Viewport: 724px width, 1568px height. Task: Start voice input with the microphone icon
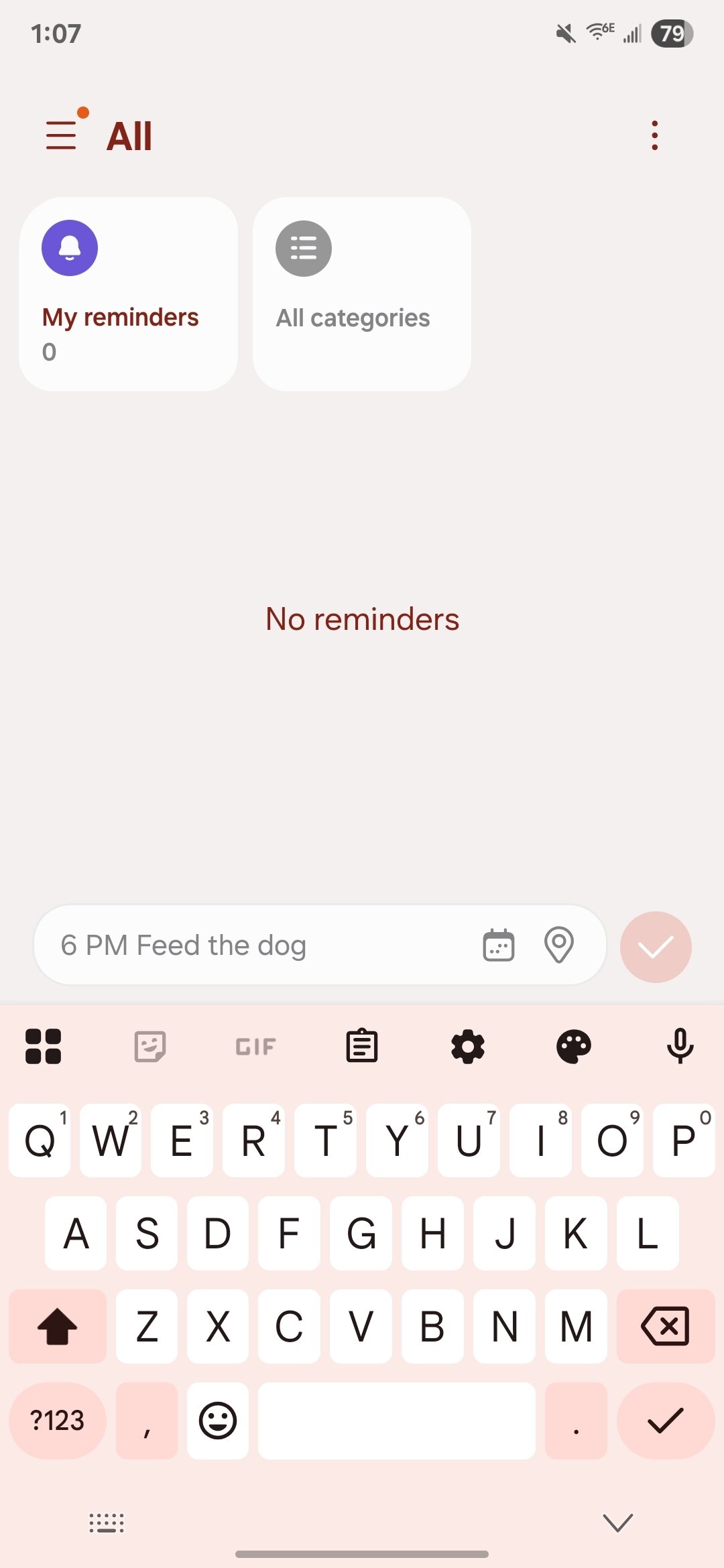point(680,1046)
